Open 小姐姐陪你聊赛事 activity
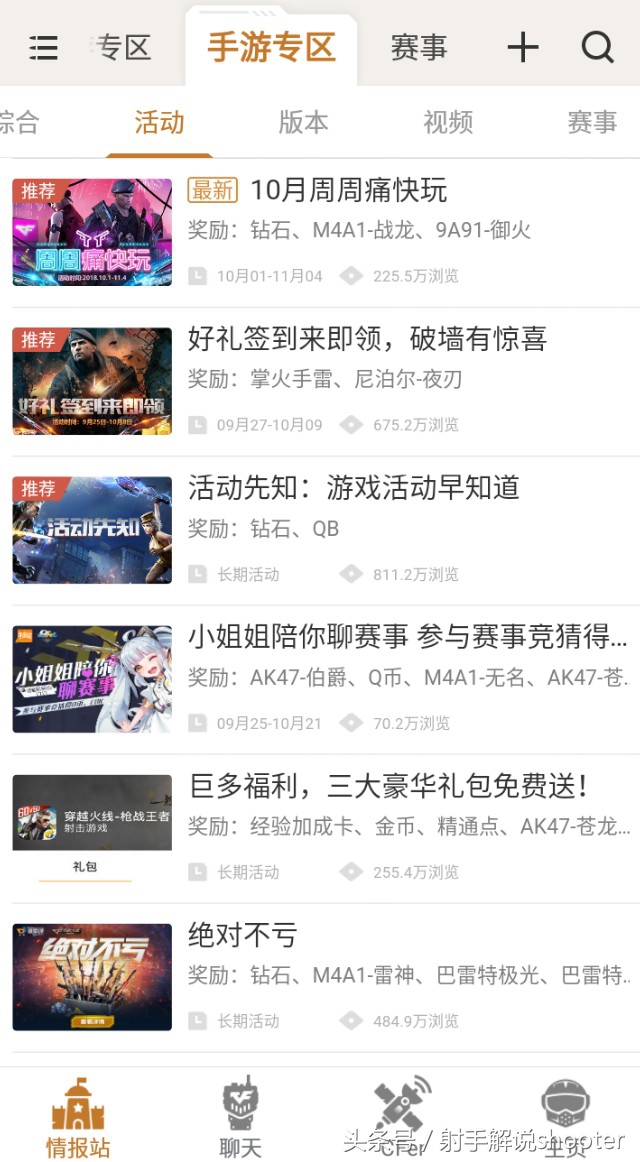This screenshot has width=640, height=1162. point(320,680)
